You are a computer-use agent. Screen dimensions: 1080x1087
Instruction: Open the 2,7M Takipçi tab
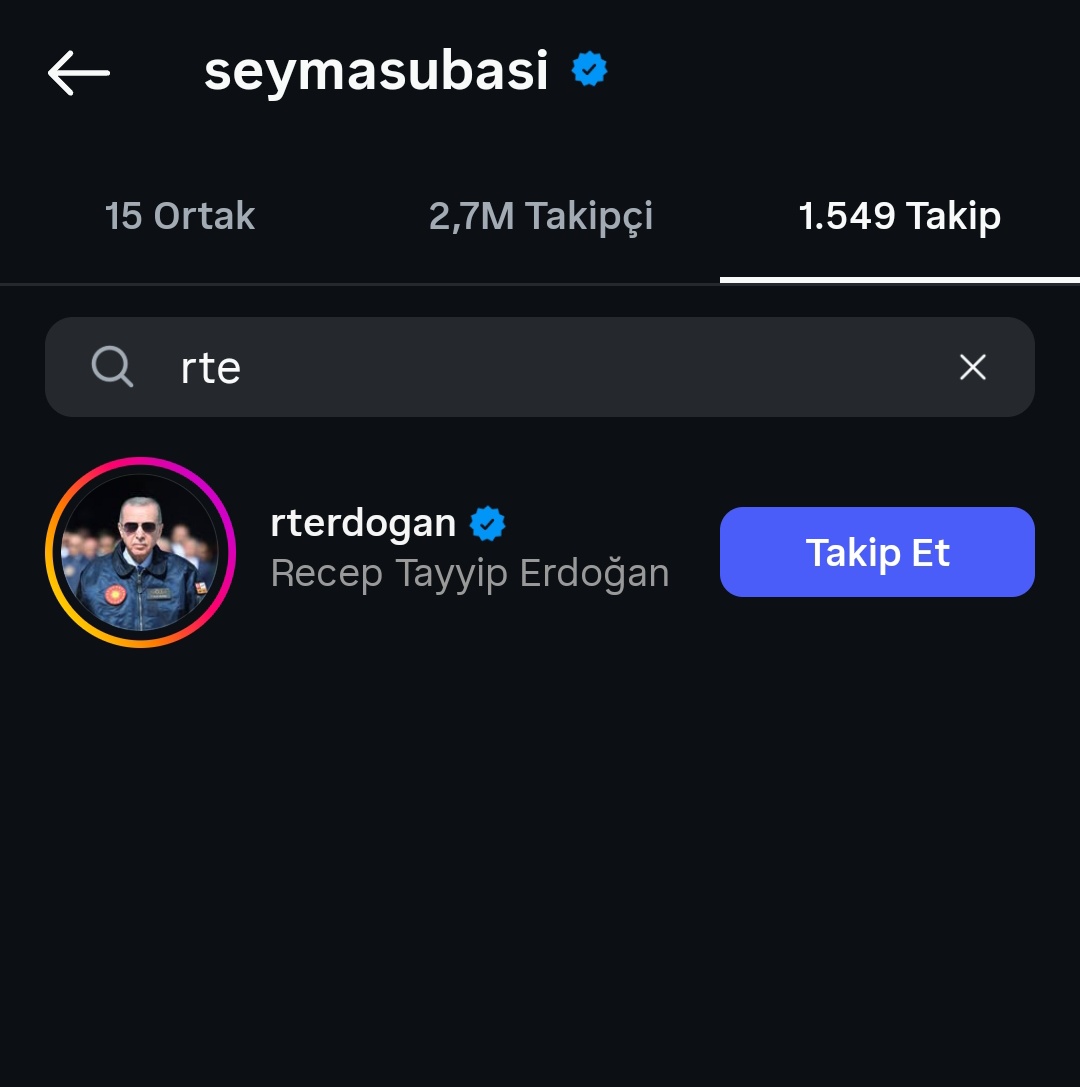pyautogui.click(x=540, y=215)
